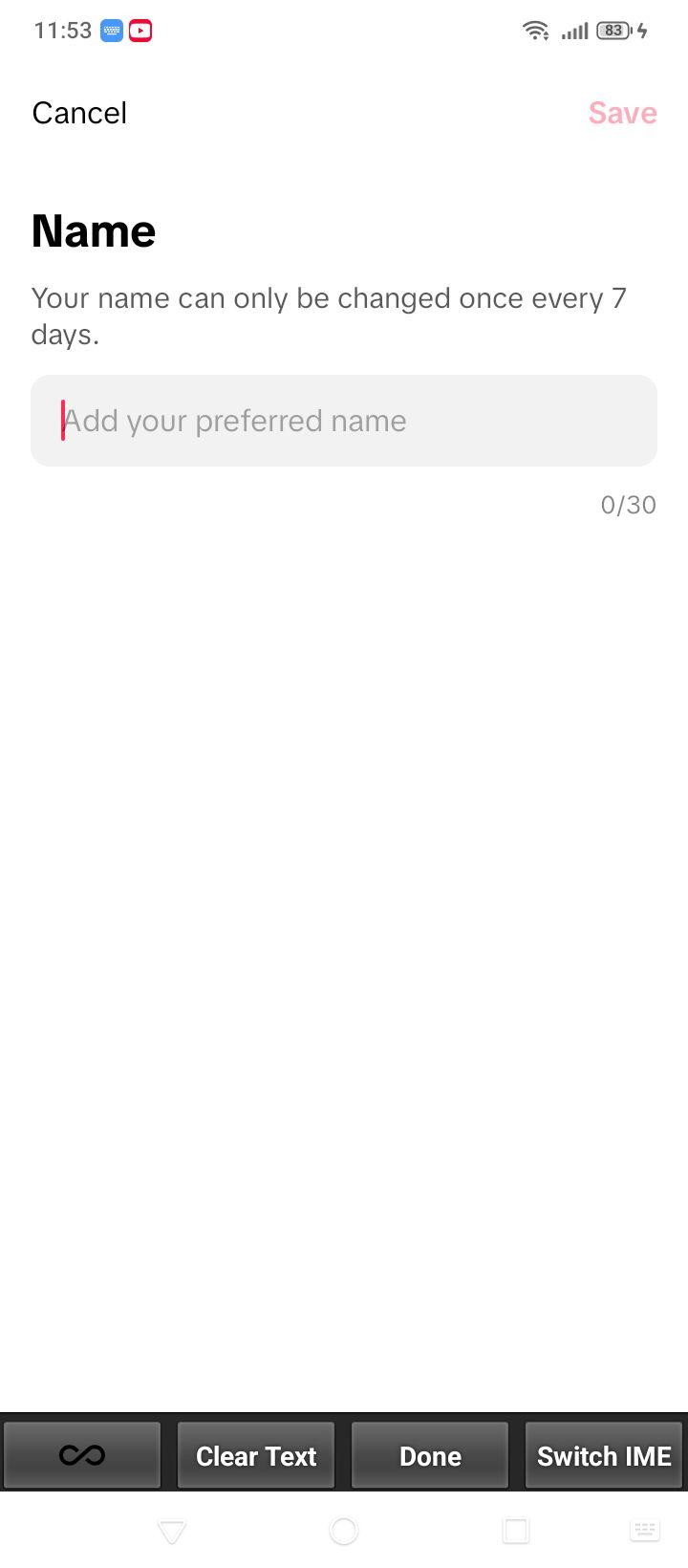Open the recent apps view
Viewport: 688px width, 1568px height.
pyautogui.click(x=516, y=1532)
